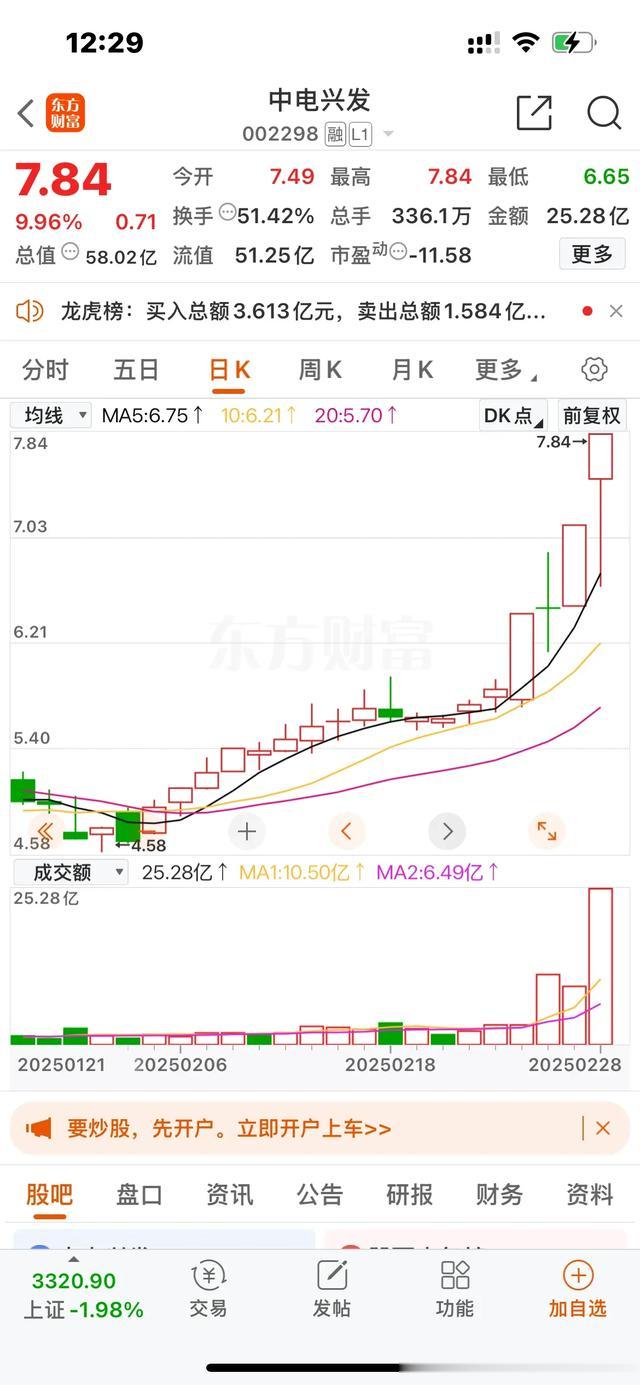640x1385 pixels.
Task: Switch to the 五日 chart tab
Action: pyautogui.click(x=136, y=370)
